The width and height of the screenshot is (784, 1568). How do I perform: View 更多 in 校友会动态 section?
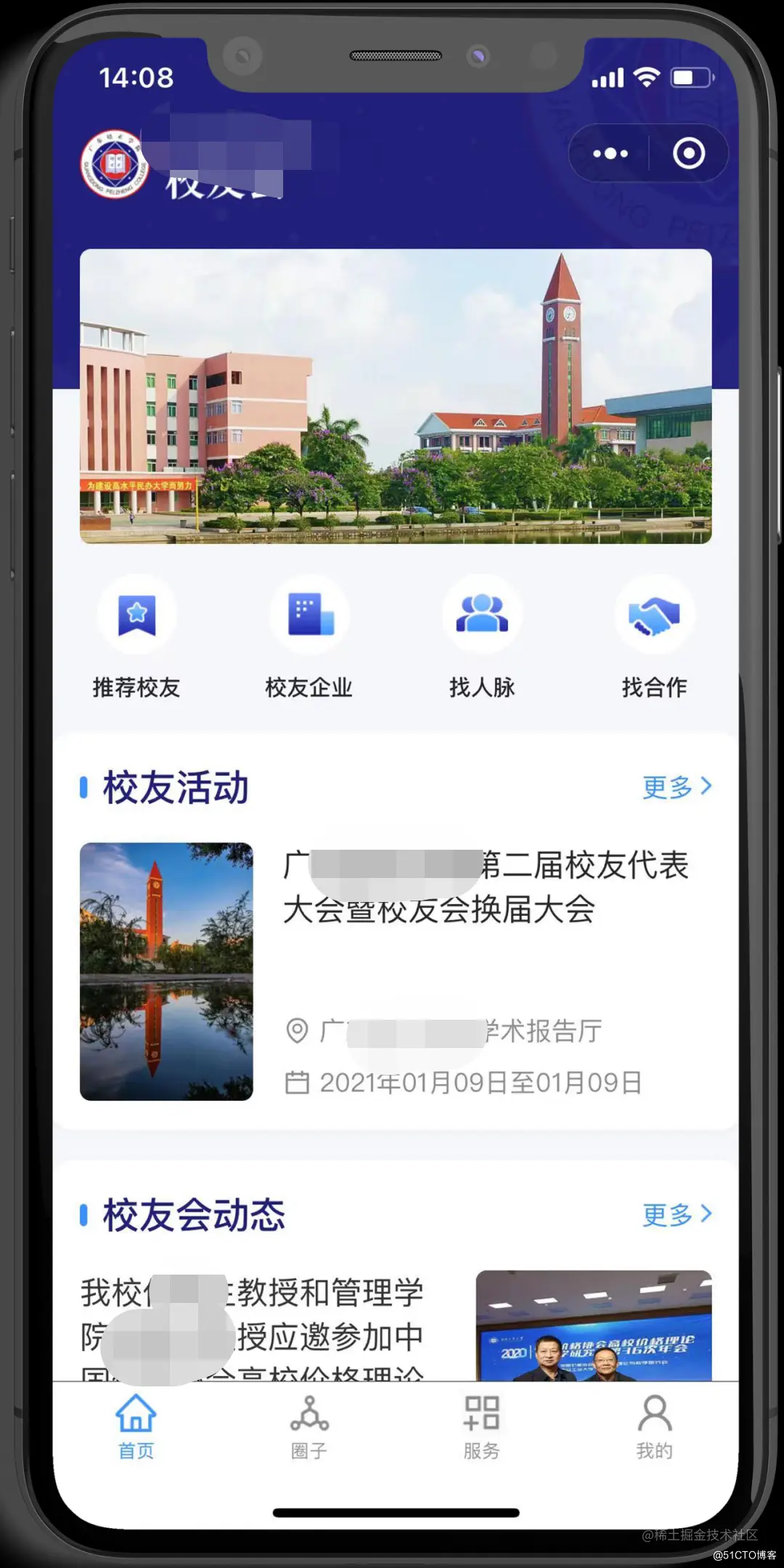tap(677, 1214)
